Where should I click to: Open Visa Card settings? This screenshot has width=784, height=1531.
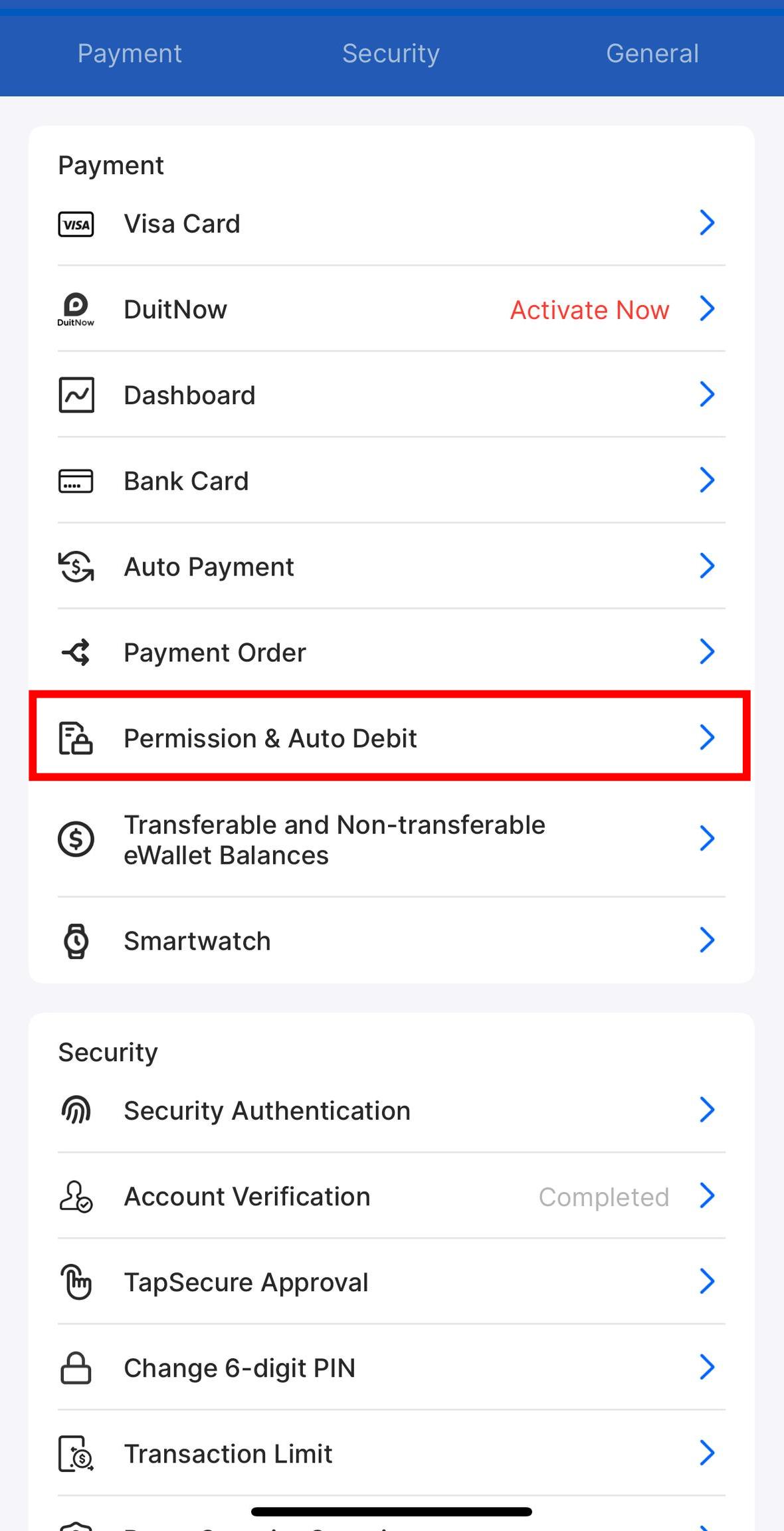(x=391, y=224)
